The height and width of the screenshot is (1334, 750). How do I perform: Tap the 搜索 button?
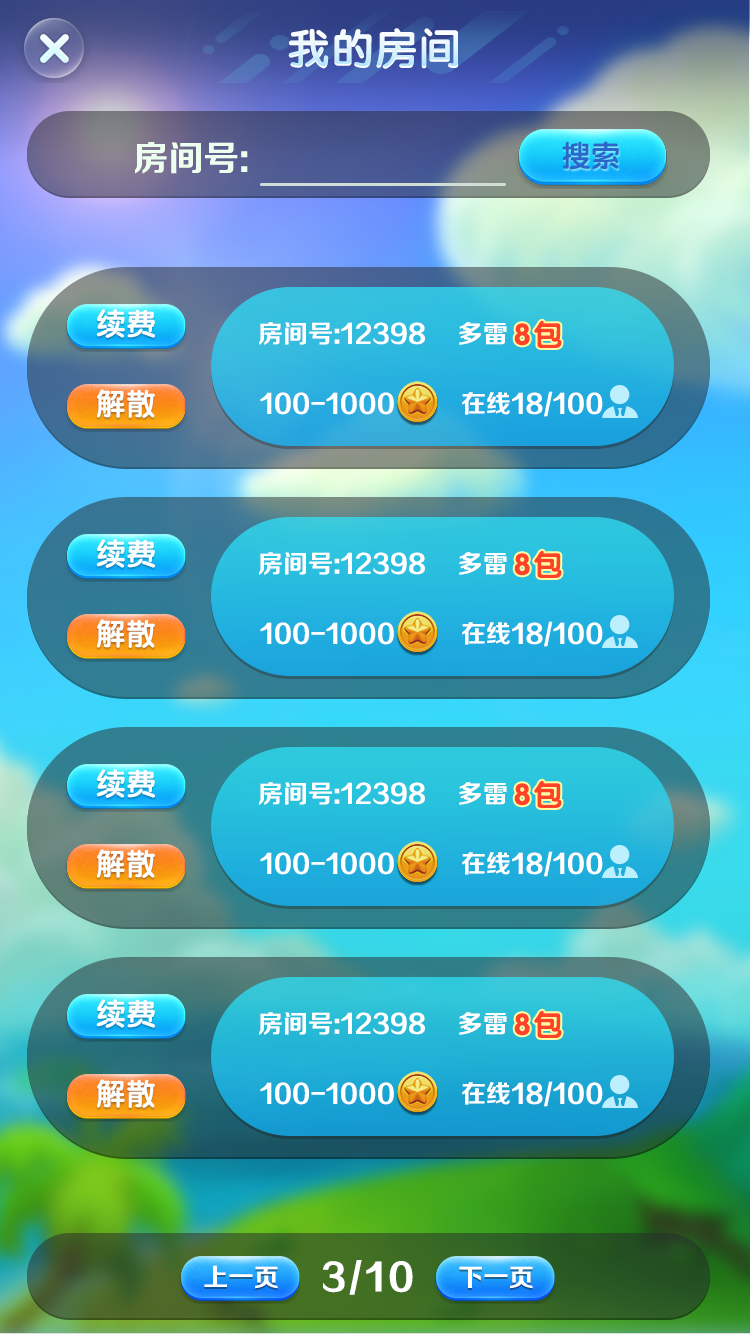(x=591, y=156)
